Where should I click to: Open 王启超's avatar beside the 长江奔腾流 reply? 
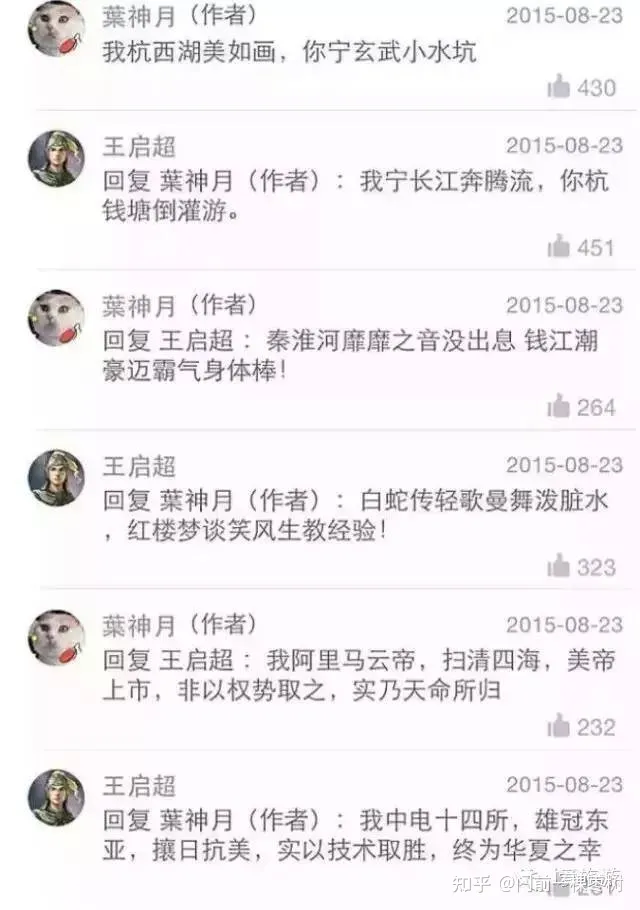tap(56, 158)
